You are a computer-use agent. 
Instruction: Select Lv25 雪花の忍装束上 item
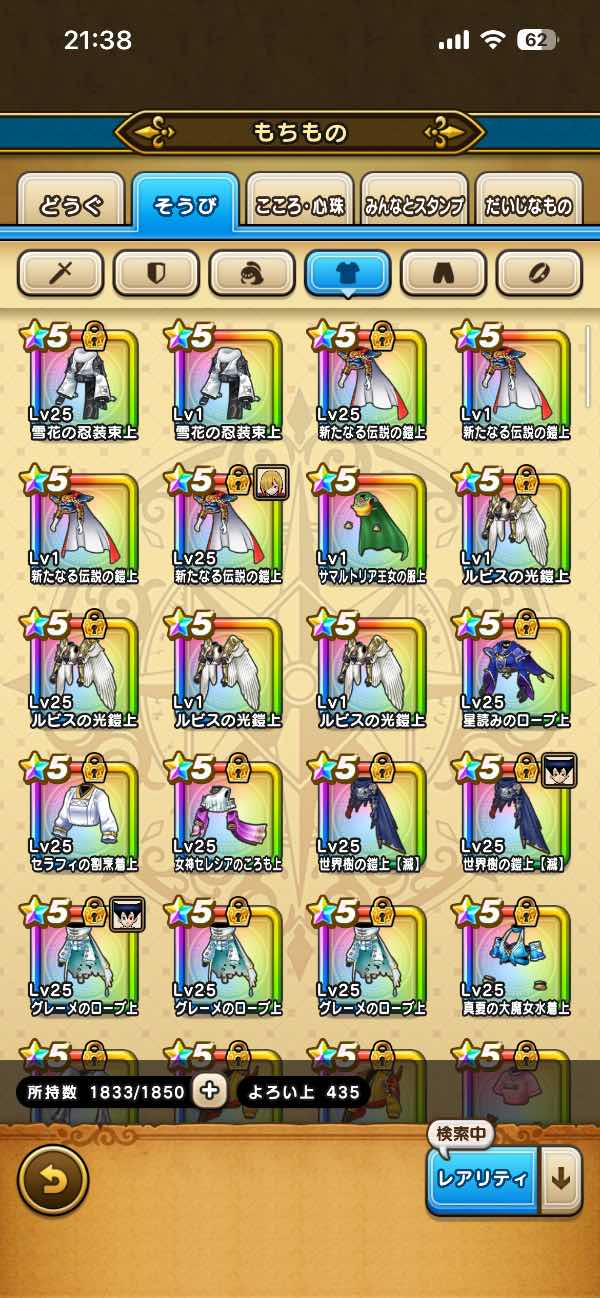click(84, 382)
